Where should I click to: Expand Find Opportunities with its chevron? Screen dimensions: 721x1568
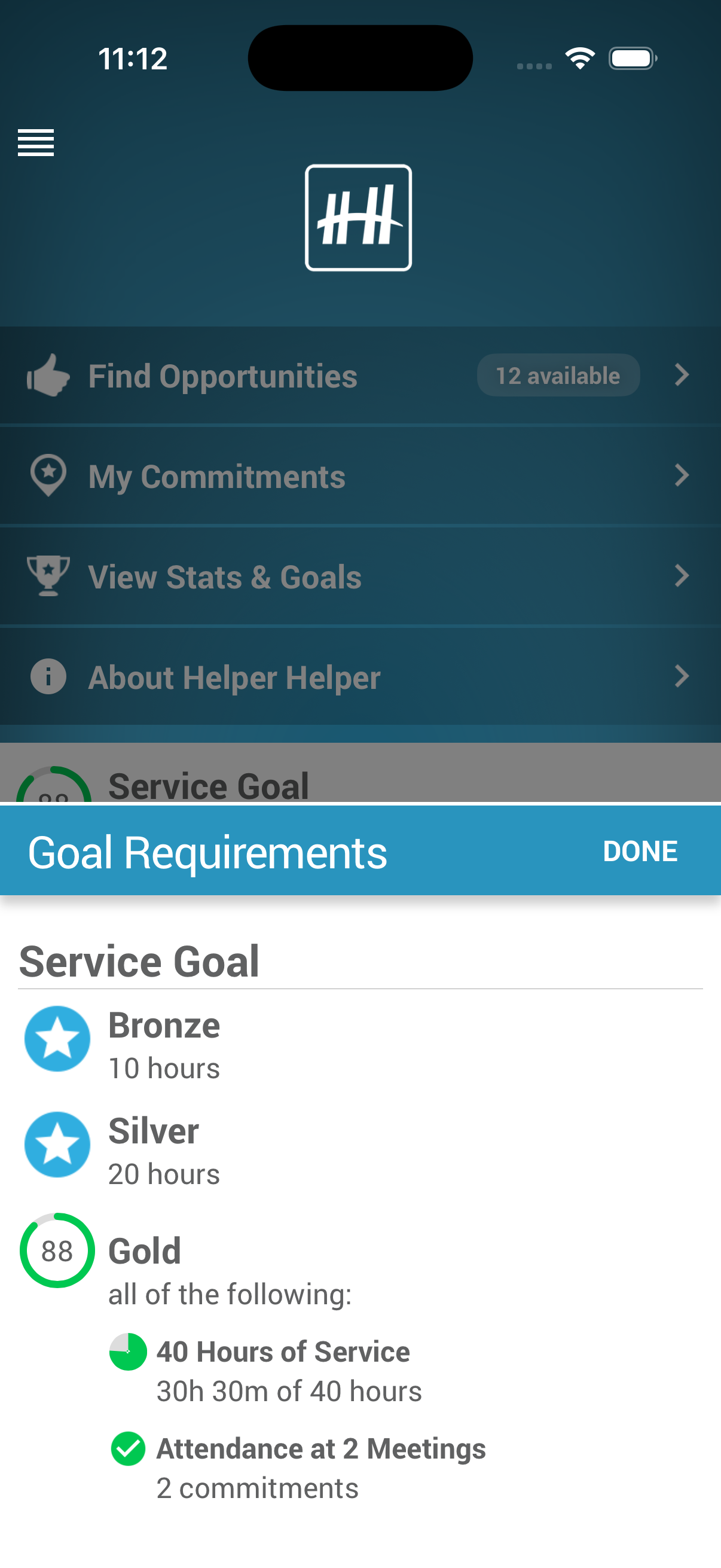682,375
